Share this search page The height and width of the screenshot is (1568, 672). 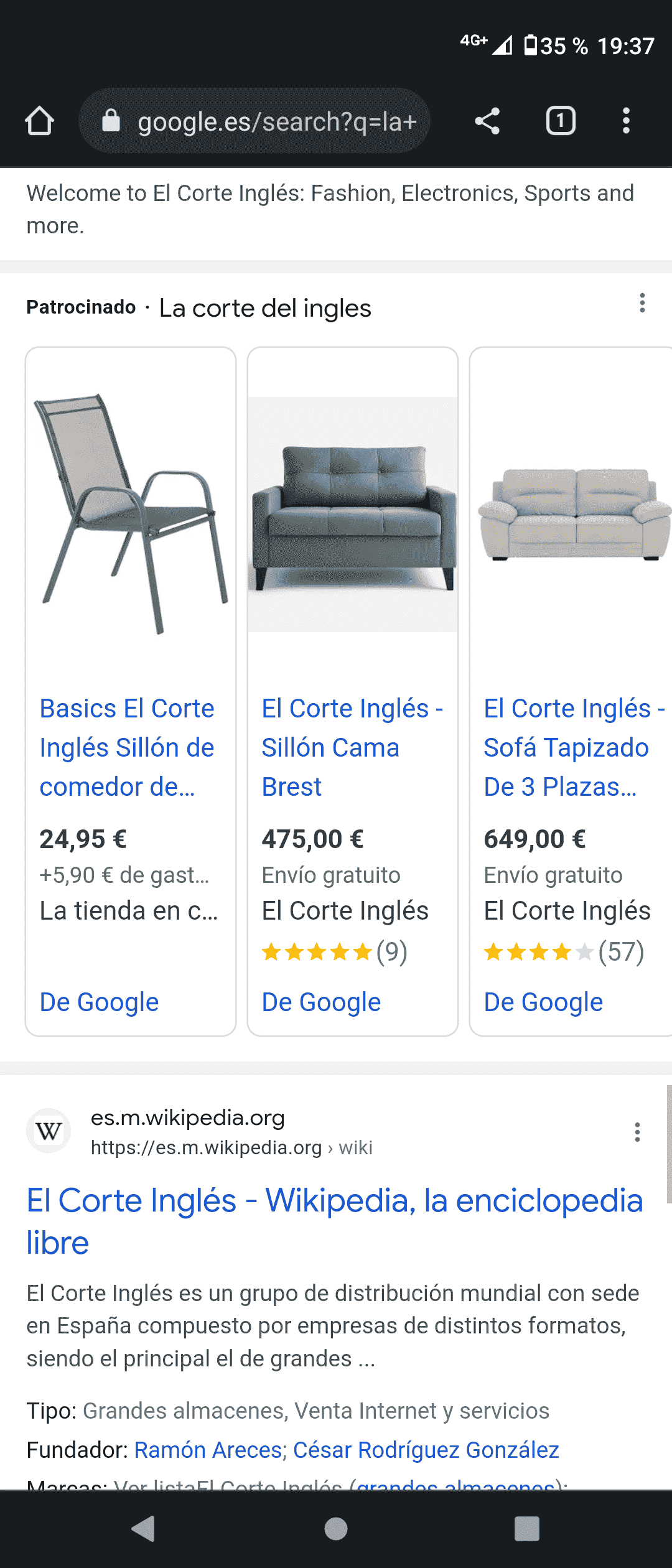tap(487, 121)
